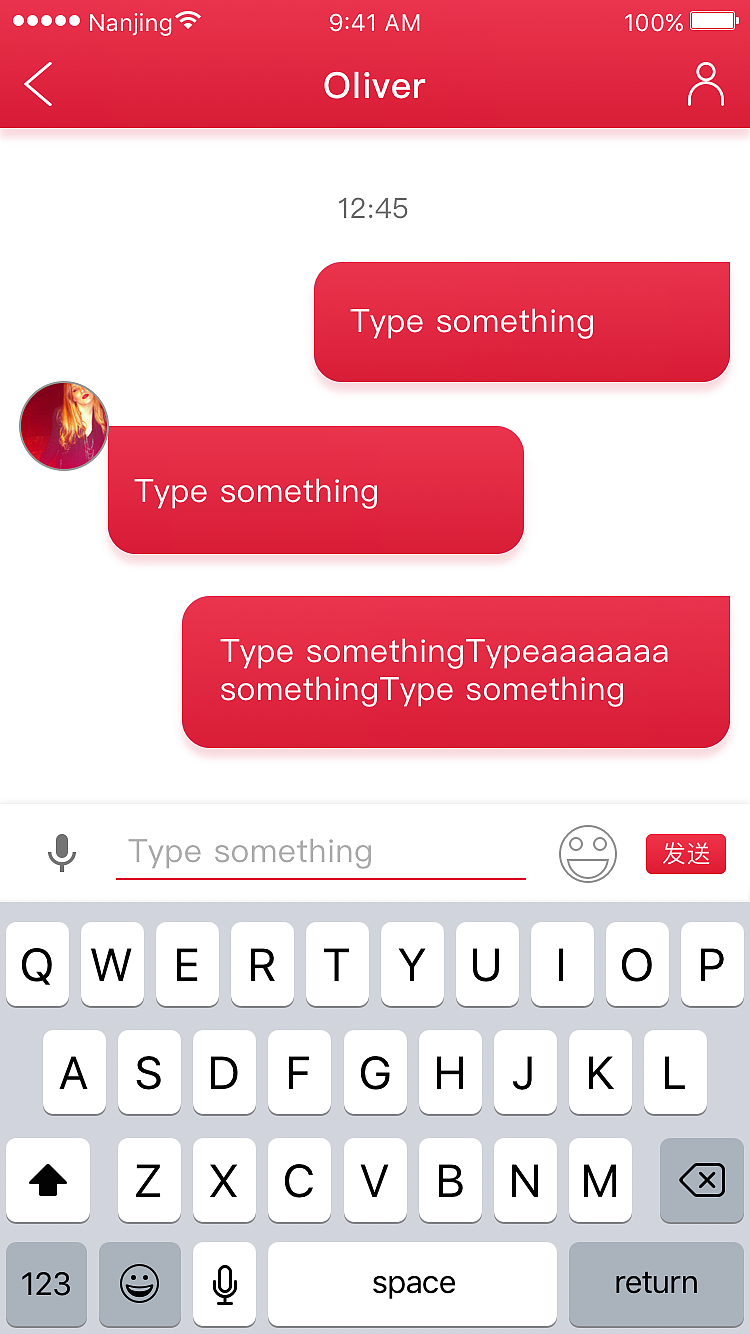The height and width of the screenshot is (1334, 750).
Task: Open the emoji smiley picker
Action: [x=588, y=853]
